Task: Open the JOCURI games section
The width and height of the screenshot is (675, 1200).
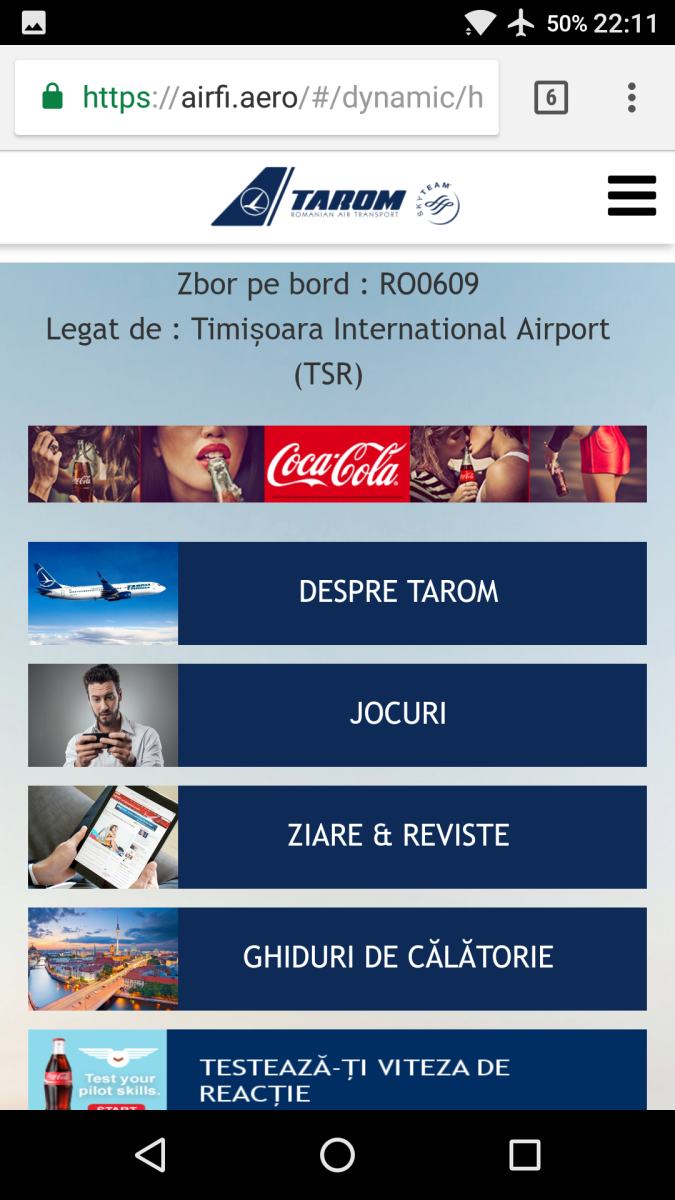Action: 337,715
